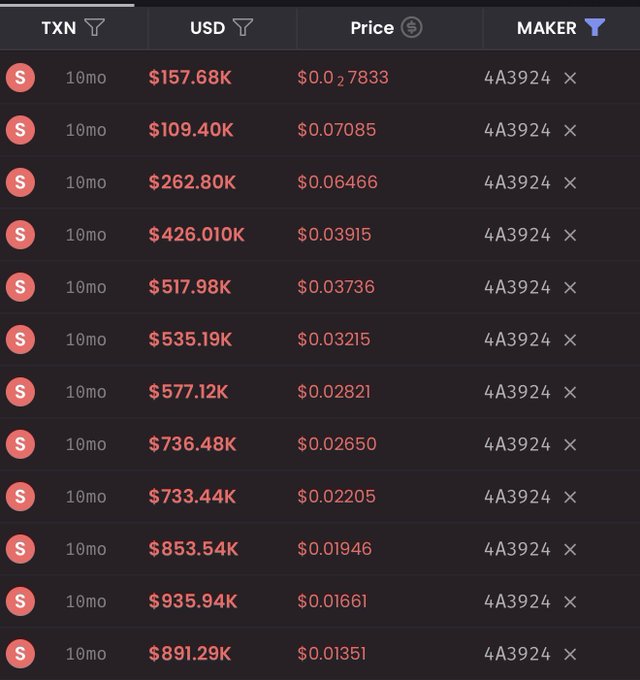640x680 pixels.
Task: Open maker 4A3924 on the $109.40K row
Action: (517, 130)
